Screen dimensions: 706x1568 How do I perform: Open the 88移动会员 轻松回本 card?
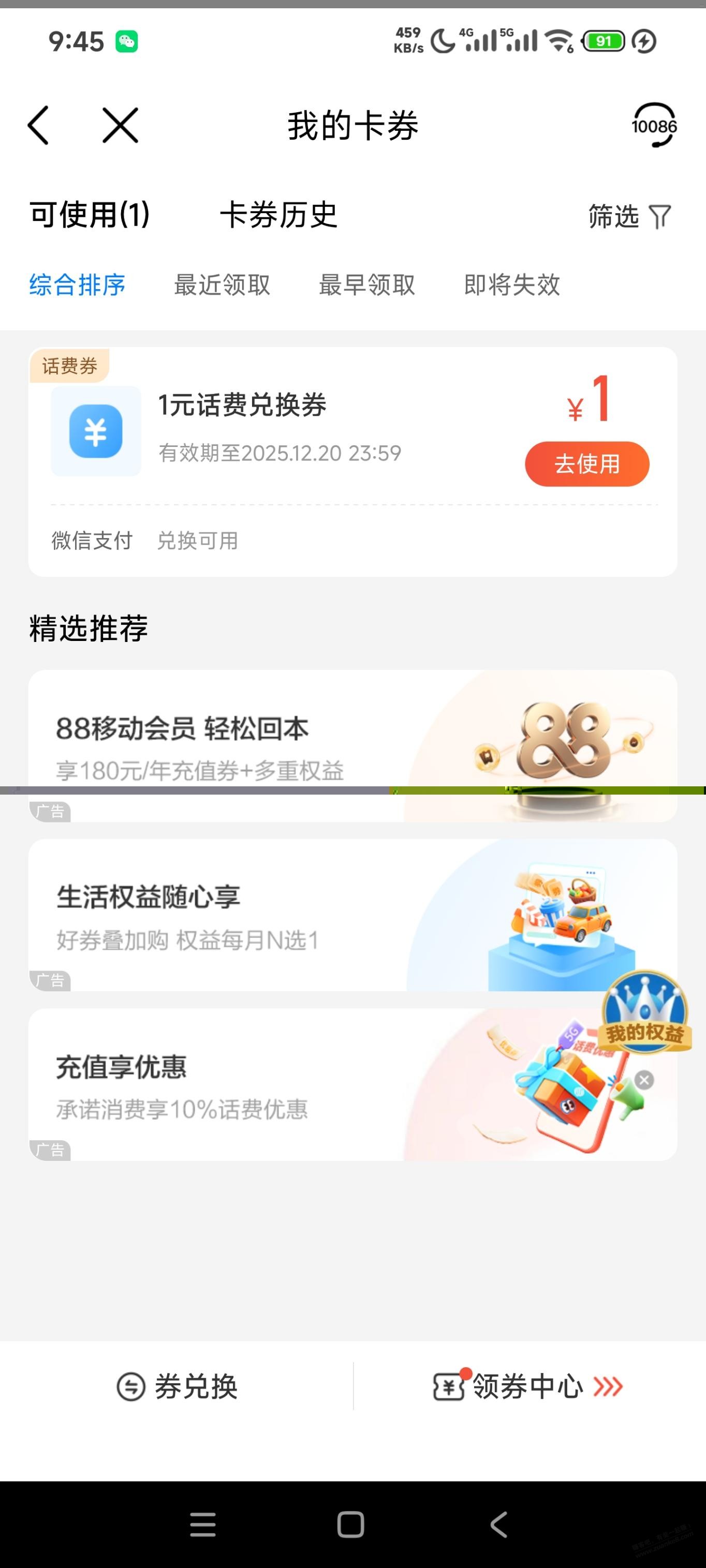coord(244,742)
